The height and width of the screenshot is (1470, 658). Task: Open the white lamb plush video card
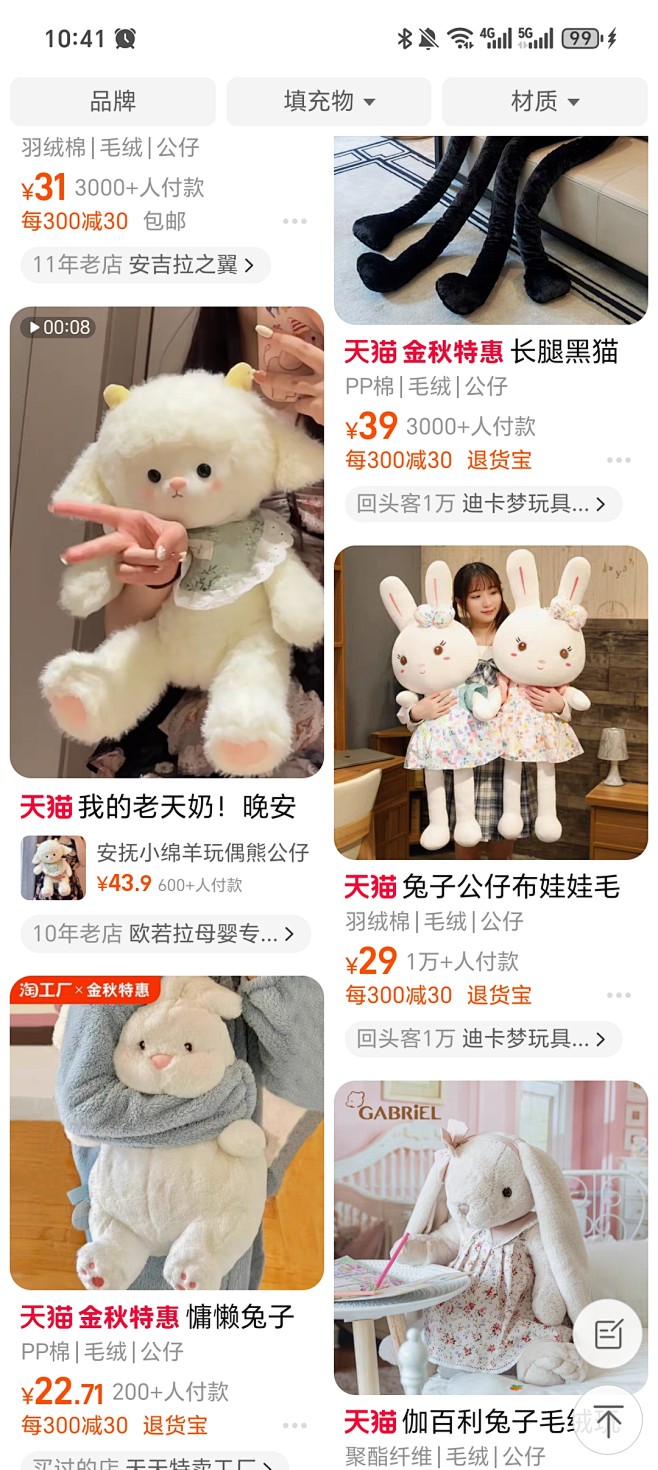tap(167, 542)
